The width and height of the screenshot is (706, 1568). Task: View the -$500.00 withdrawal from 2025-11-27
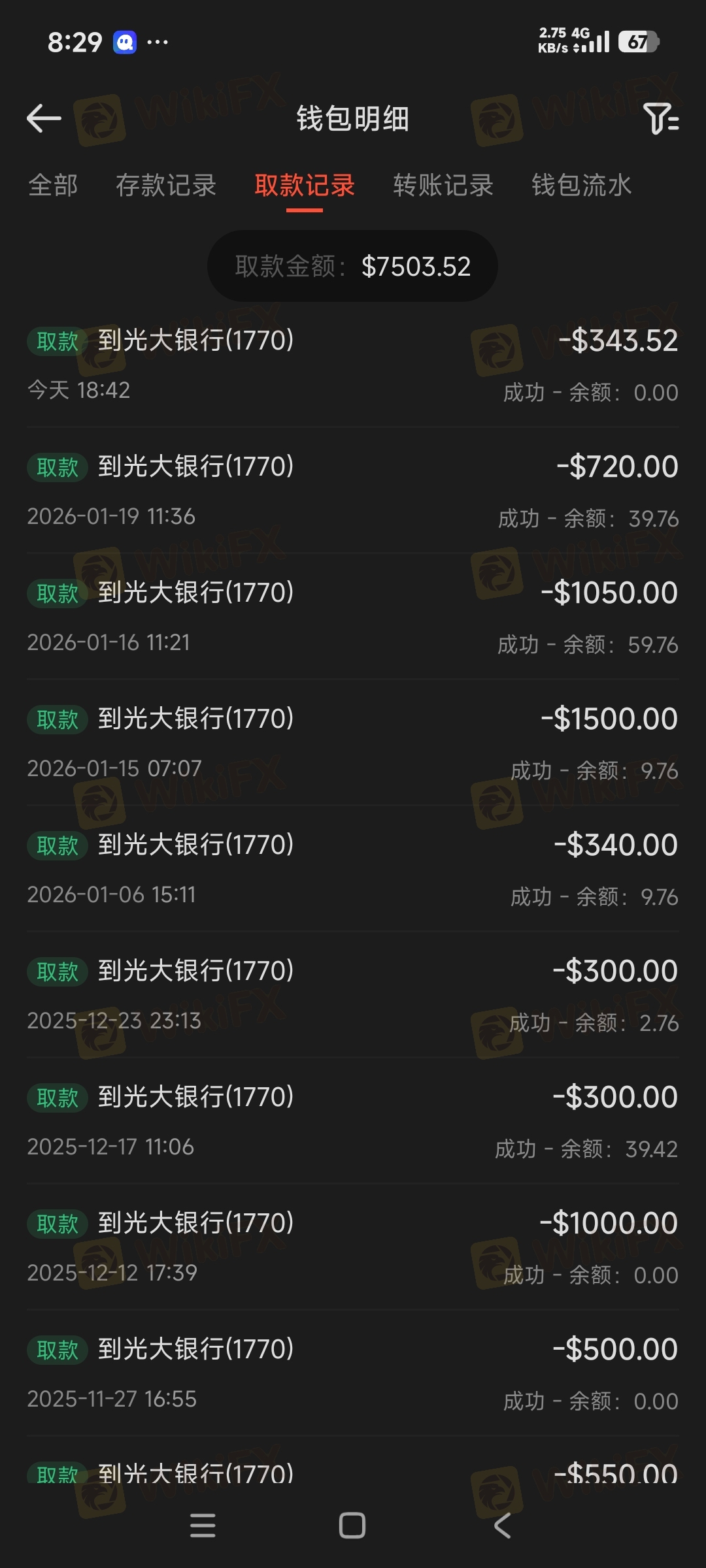click(x=353, y=1373)
